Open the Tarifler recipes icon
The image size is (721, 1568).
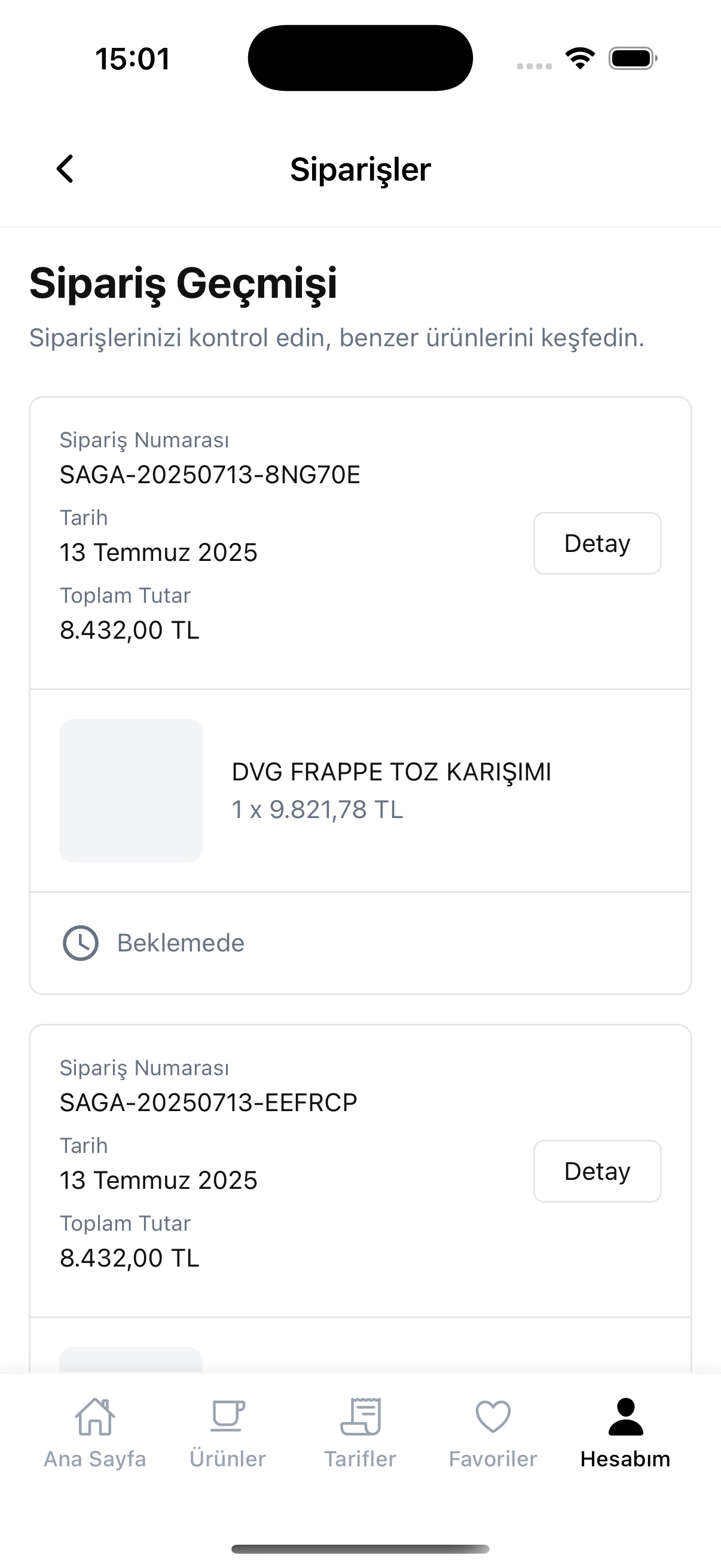(x=360, y=1417)
